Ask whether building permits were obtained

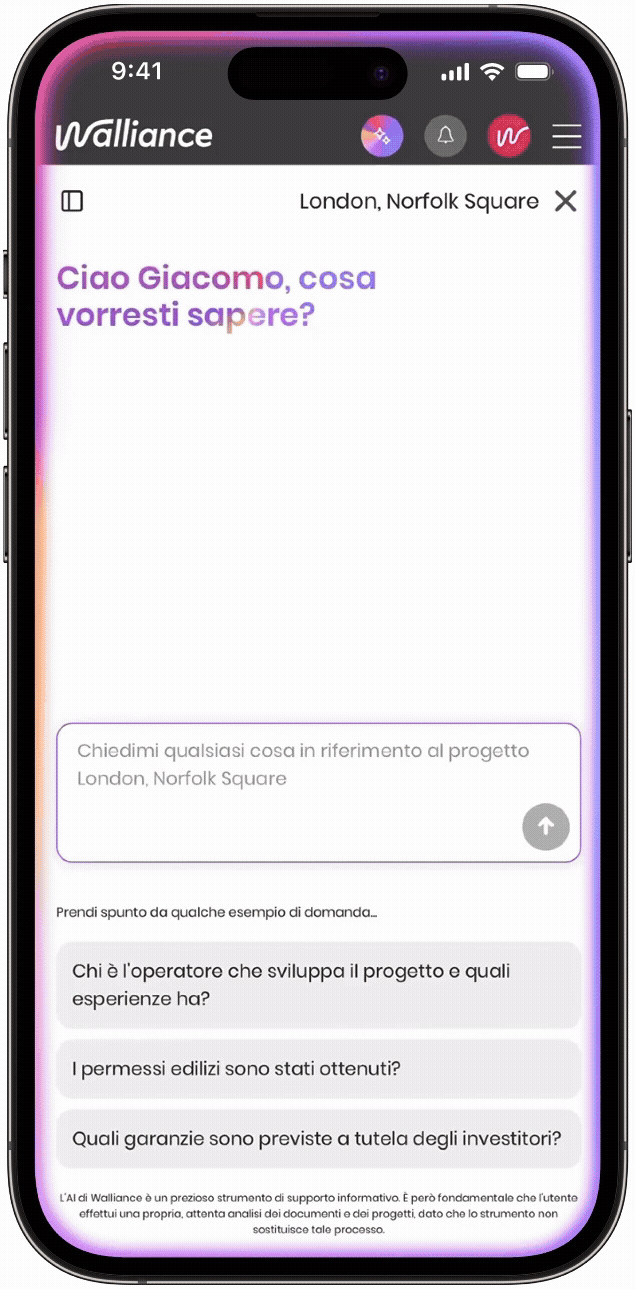pos(318,1068)
